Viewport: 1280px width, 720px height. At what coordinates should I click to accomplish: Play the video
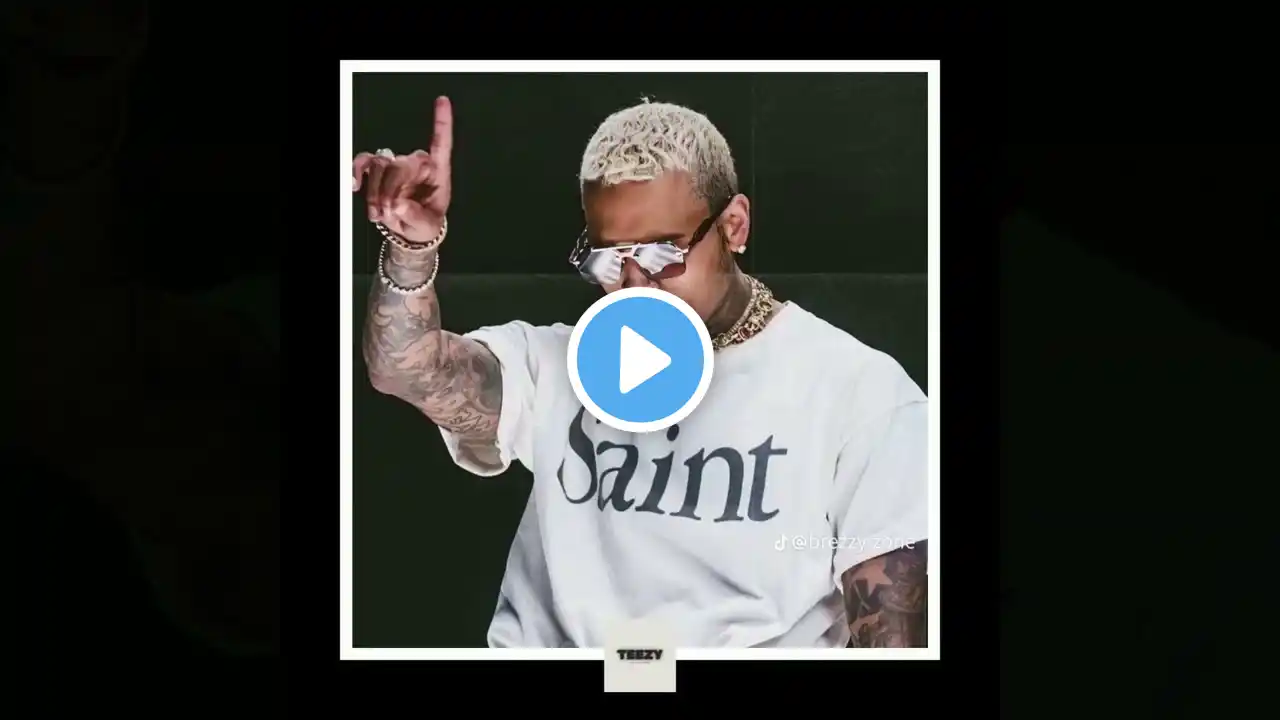coord(640,360)
